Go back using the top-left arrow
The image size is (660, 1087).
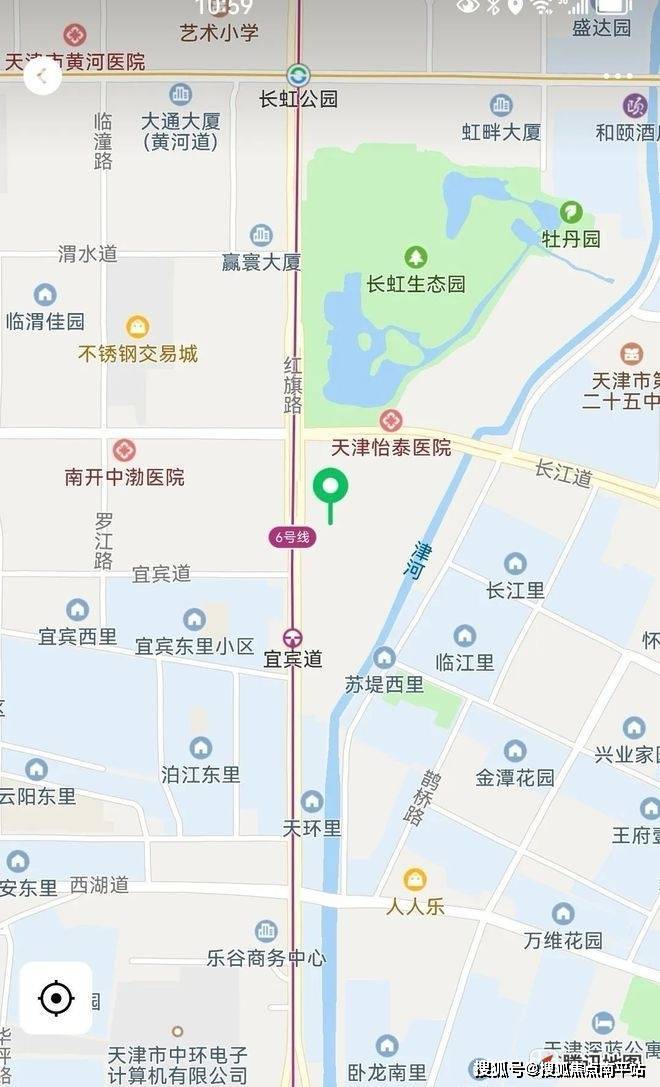pyautogui.click(x=42, y=75)
